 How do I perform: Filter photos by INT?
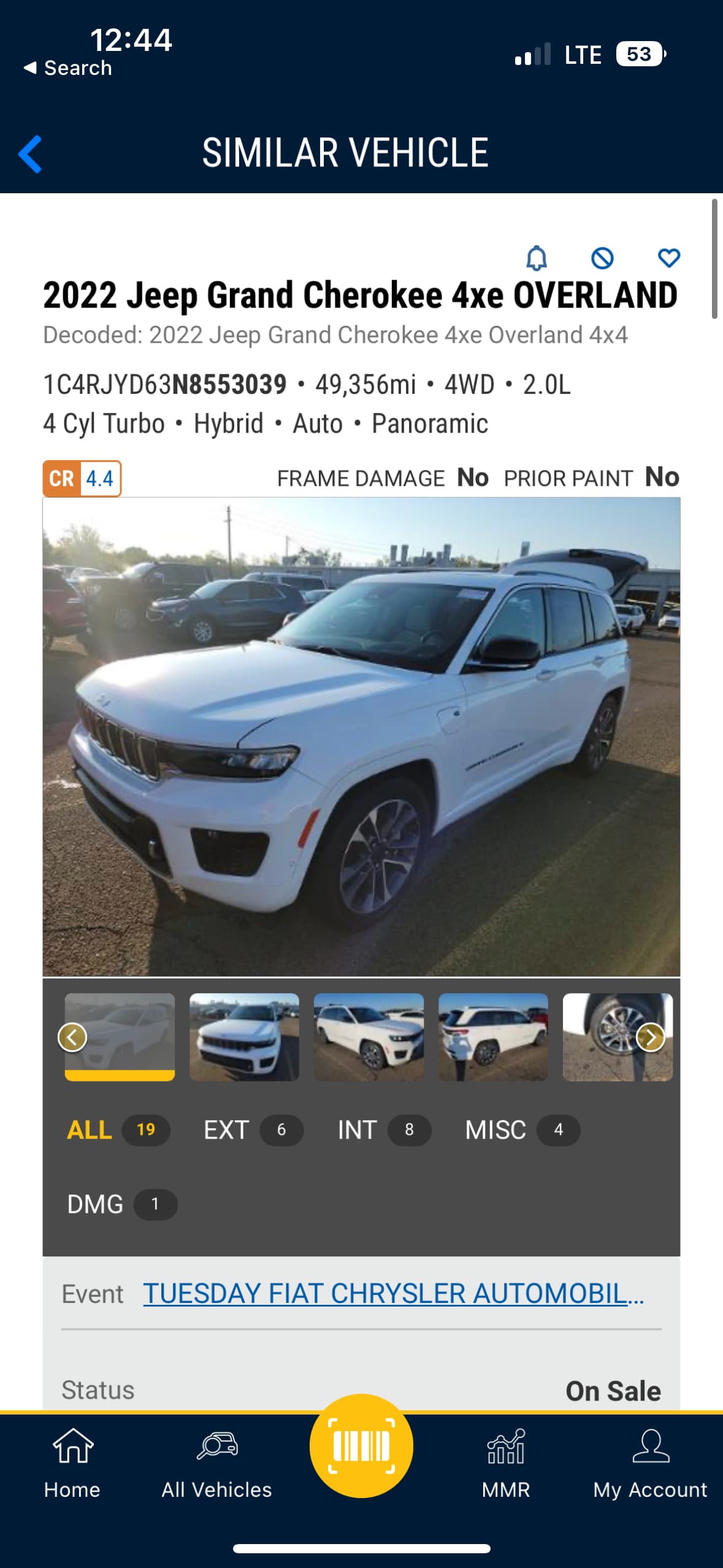tap(384, 1130)
